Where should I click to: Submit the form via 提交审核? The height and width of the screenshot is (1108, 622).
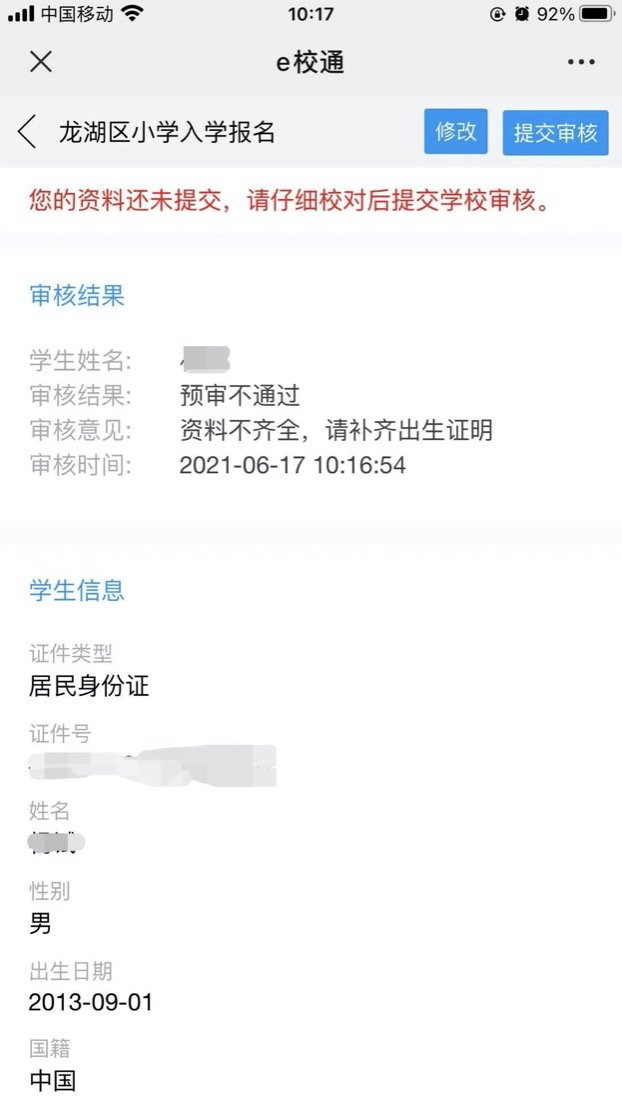(555, 133)
